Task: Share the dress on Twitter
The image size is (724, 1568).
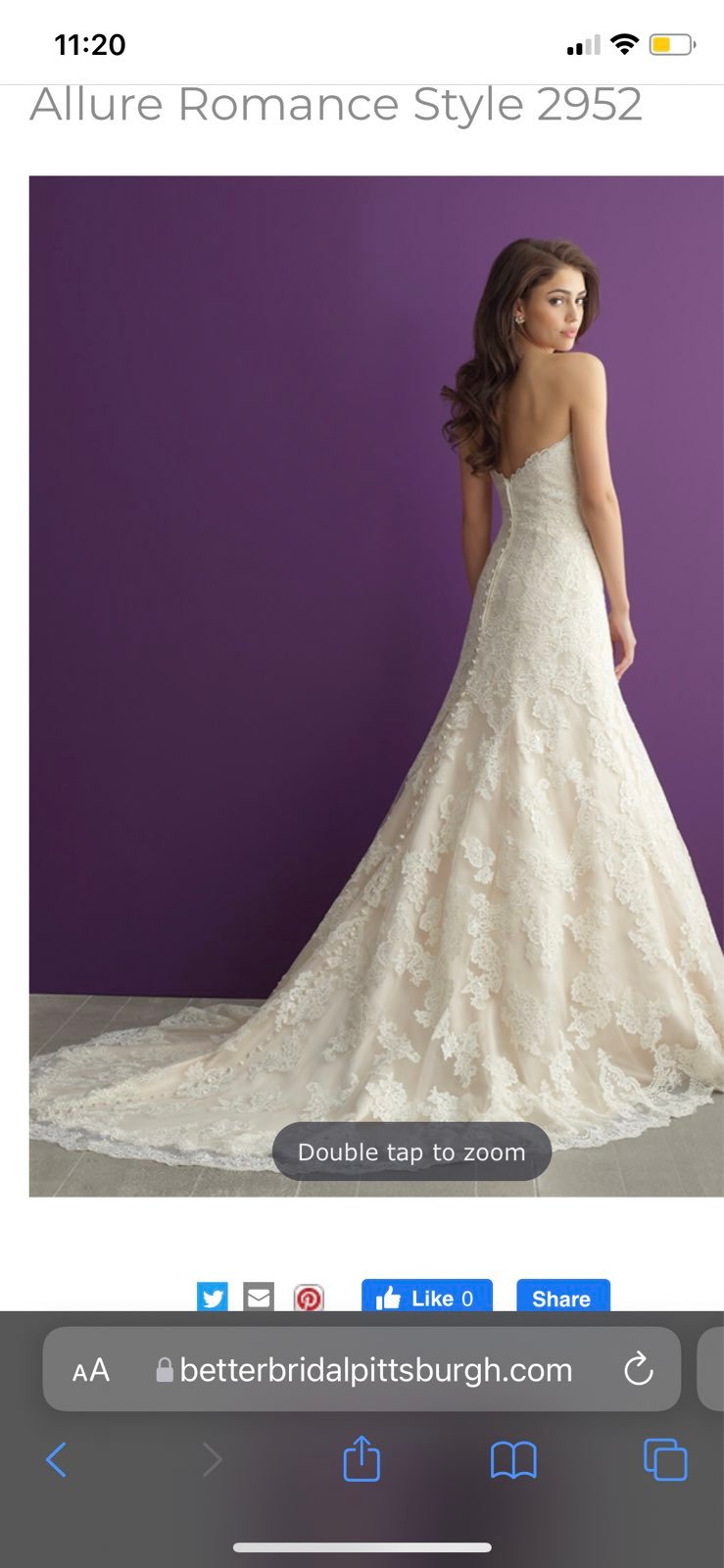Action: (213, 1298)
